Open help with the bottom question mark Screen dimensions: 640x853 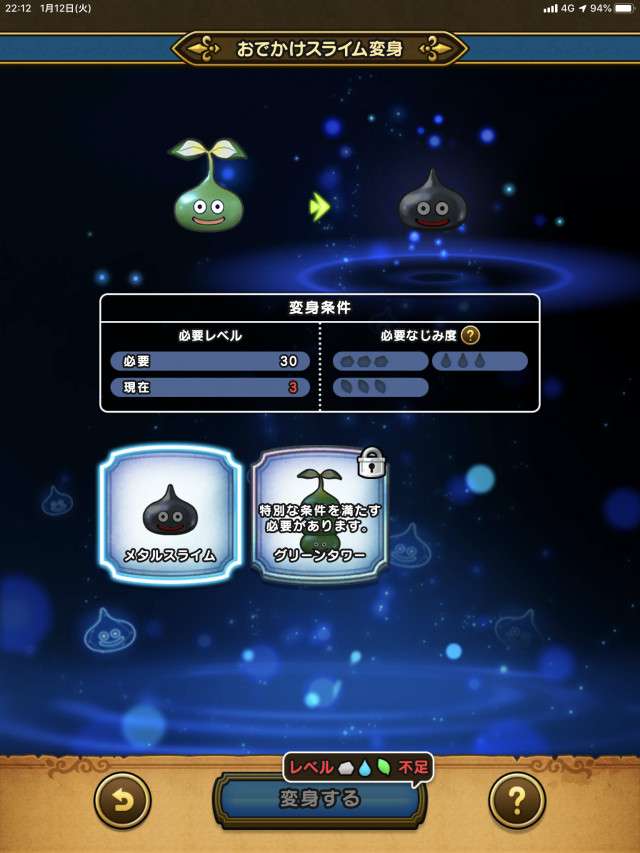point(517,800)
